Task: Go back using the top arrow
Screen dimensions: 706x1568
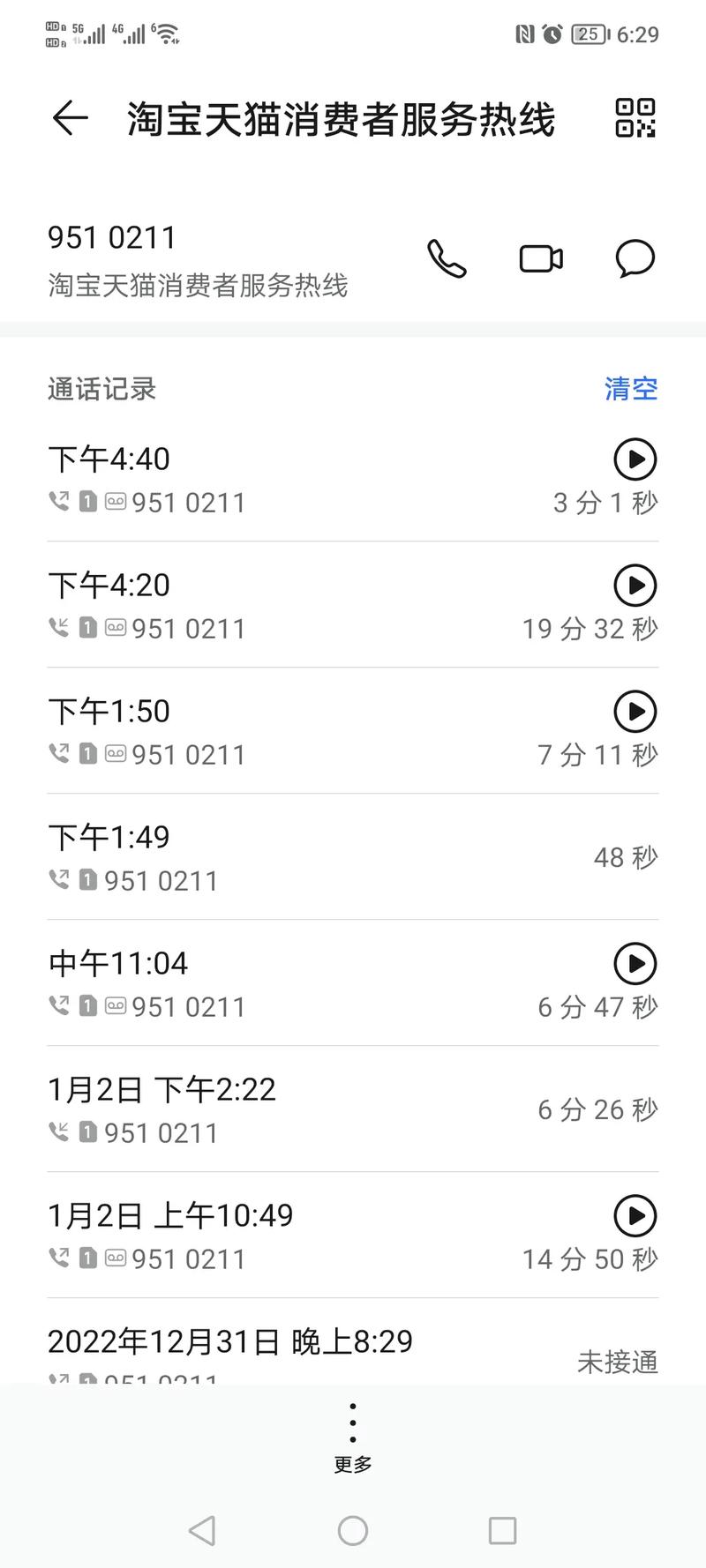Action: click(x=70, y=118)
